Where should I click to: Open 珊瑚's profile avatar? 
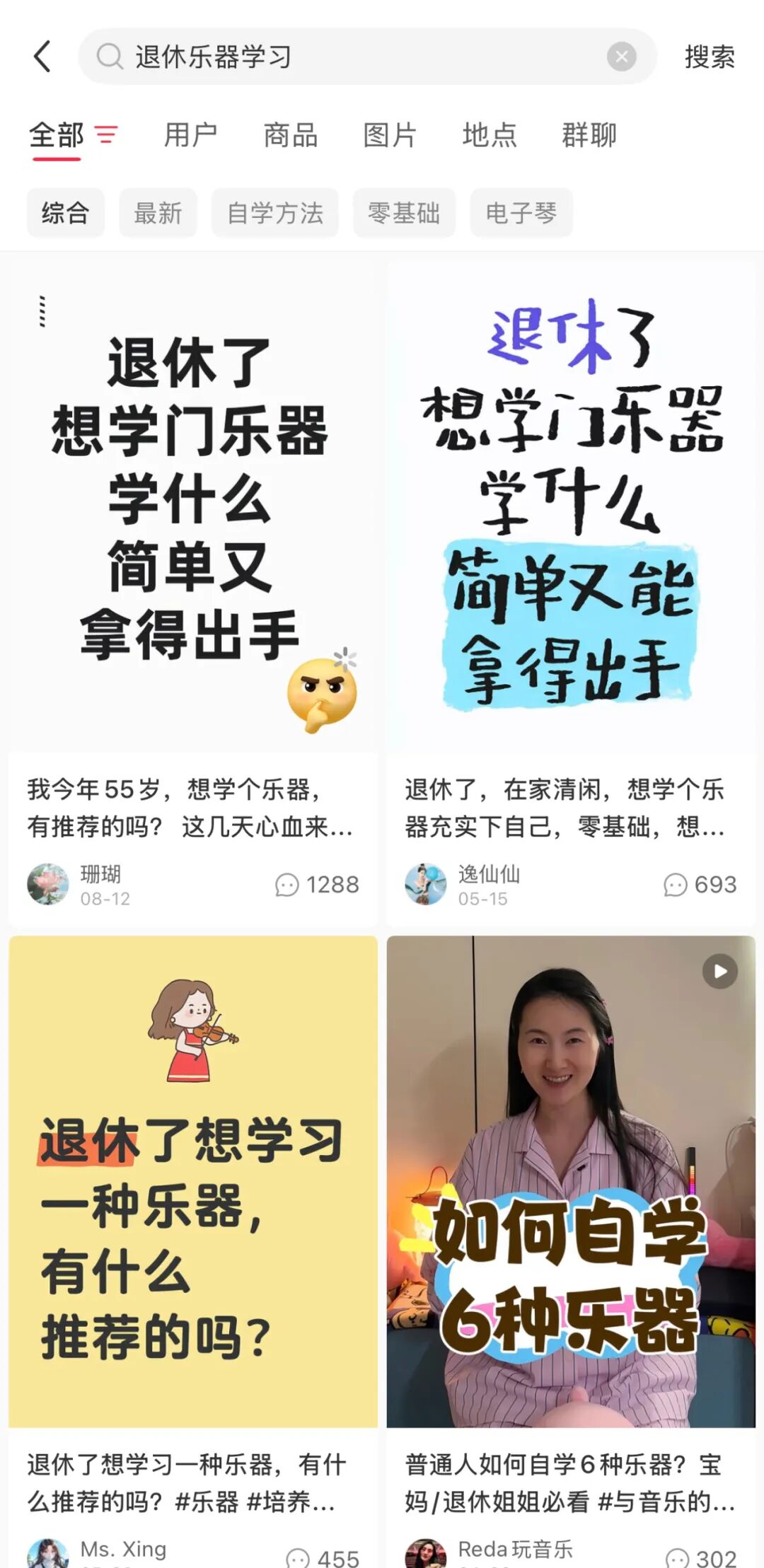click(x=47, y=884)
